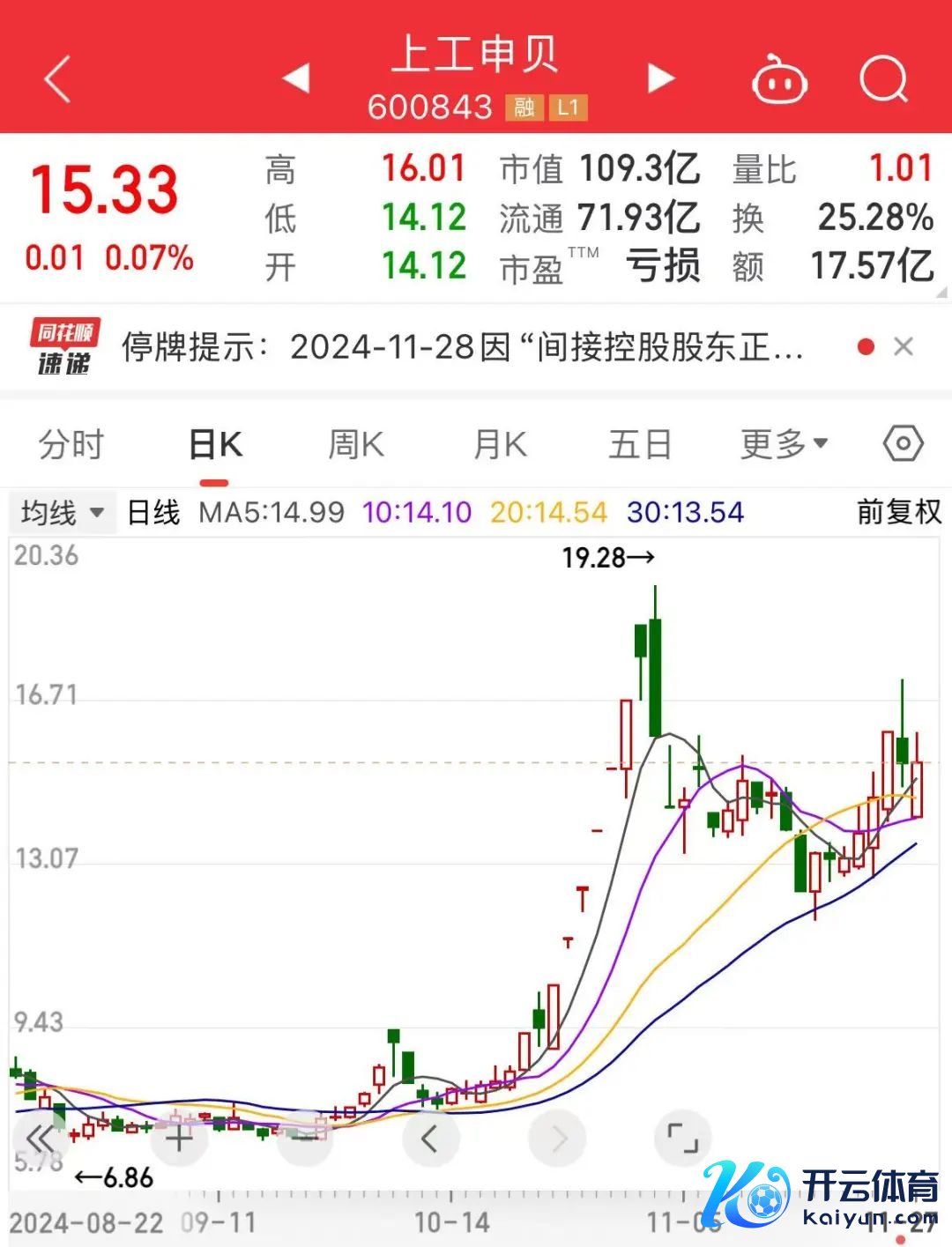
Task: Change the 前复权 adjustment mode
Action: pos(898,512)
